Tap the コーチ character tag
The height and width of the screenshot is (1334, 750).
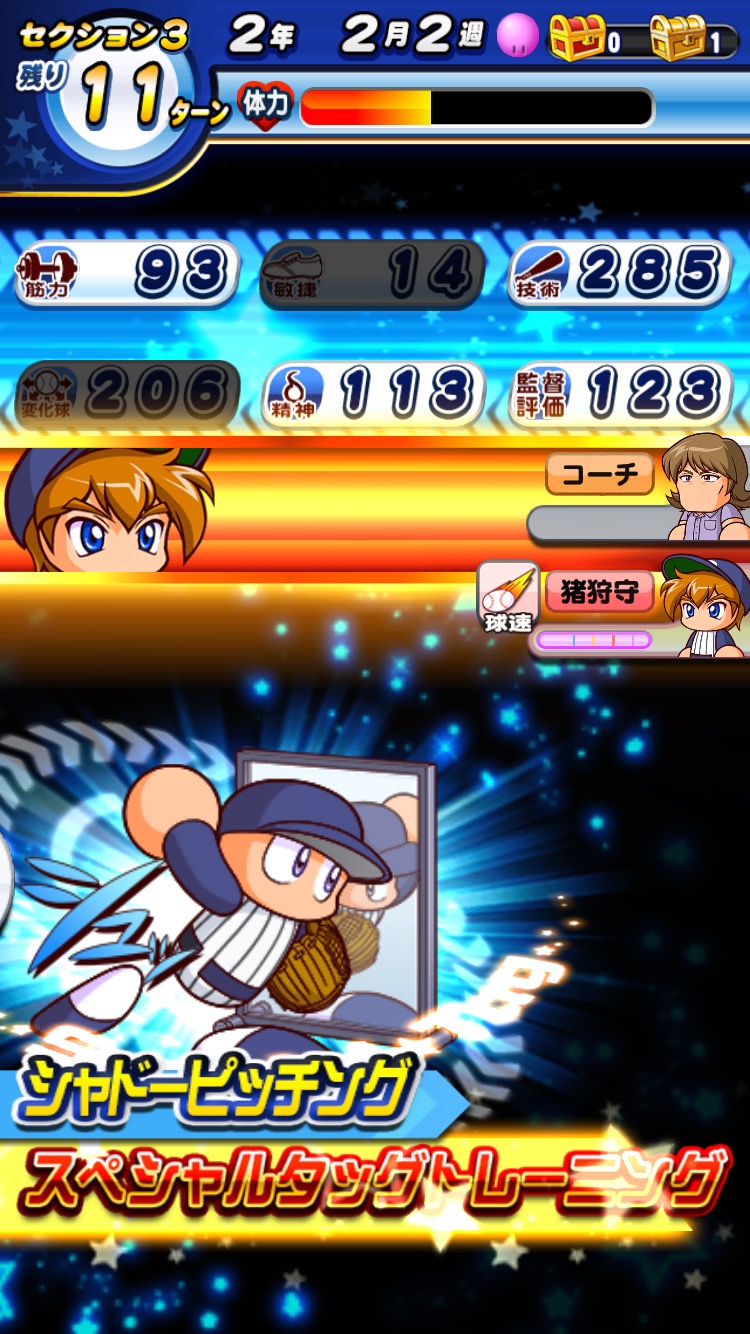tap(599, 475)
